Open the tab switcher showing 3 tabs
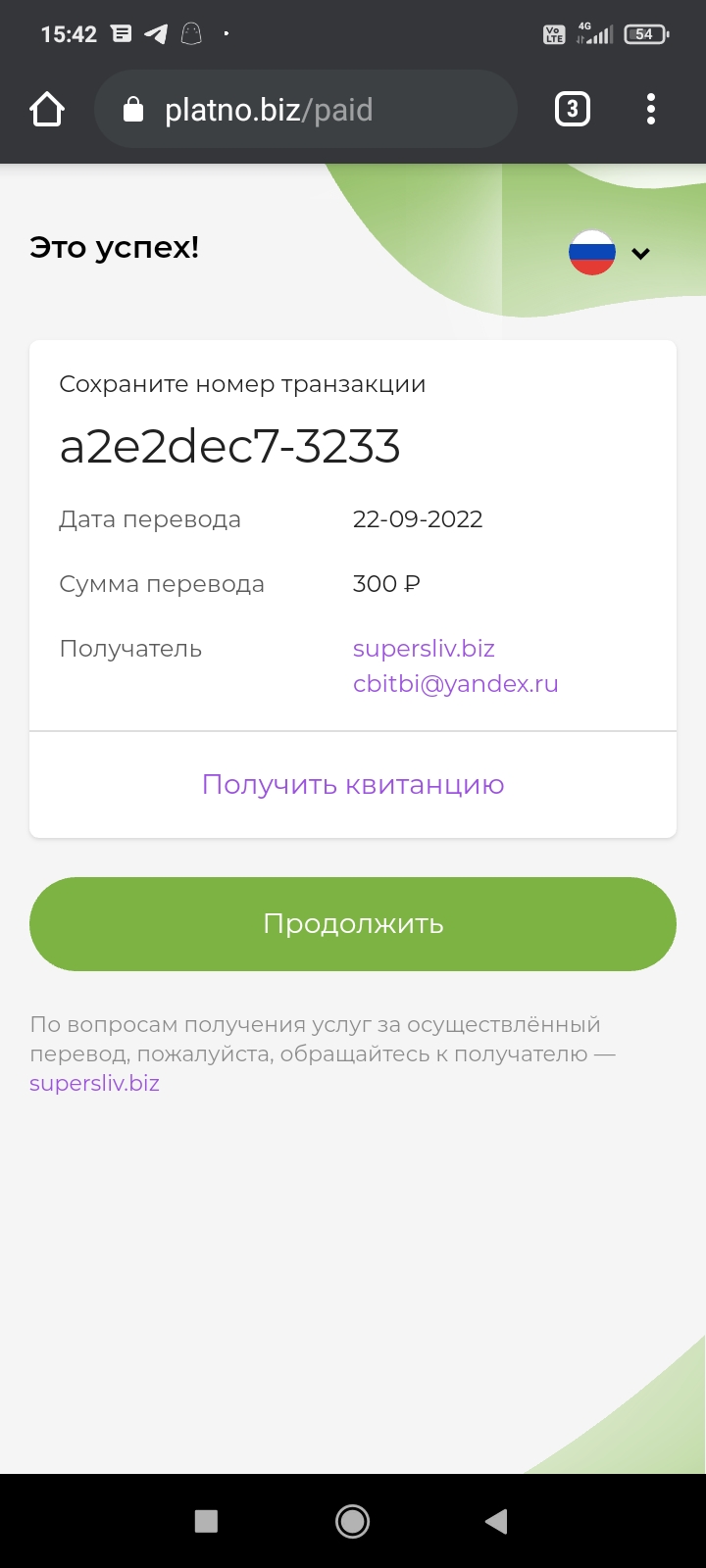Image resolution: width=706 pixels, height=1568 pixels. [573, 109]
